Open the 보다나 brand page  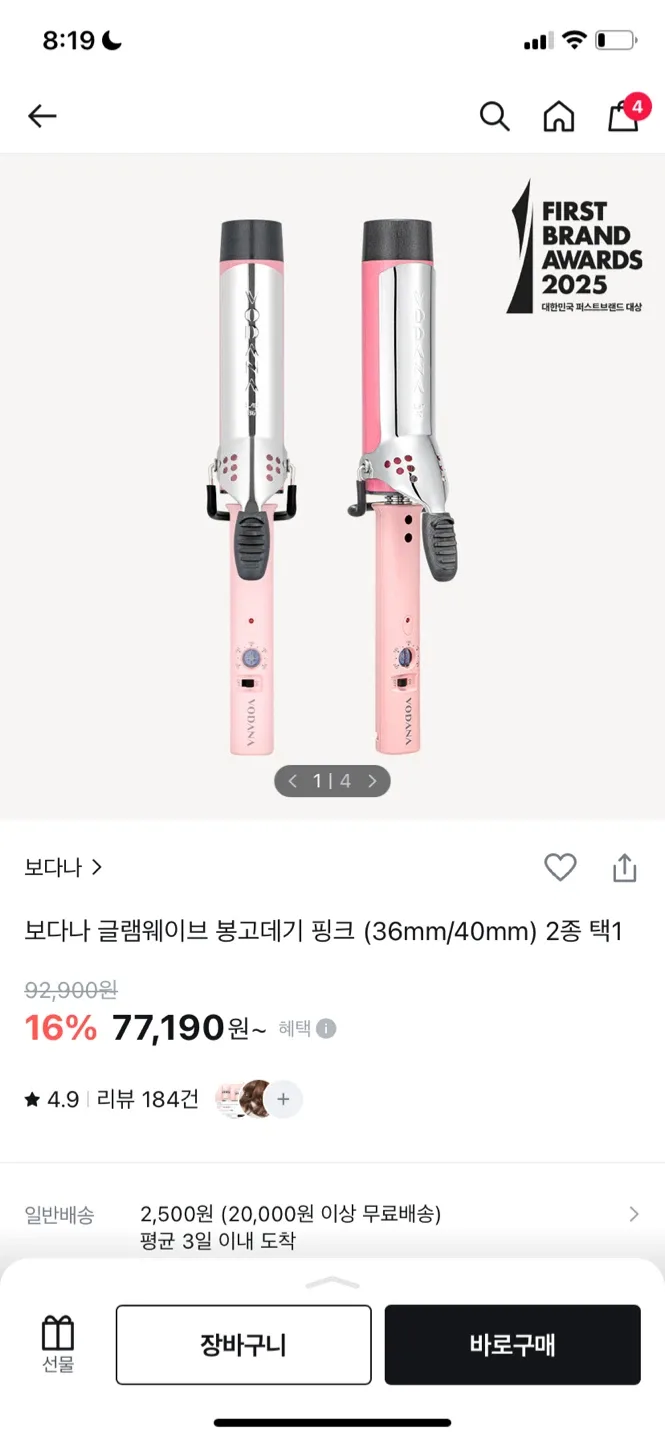click(x=63, y=867)
